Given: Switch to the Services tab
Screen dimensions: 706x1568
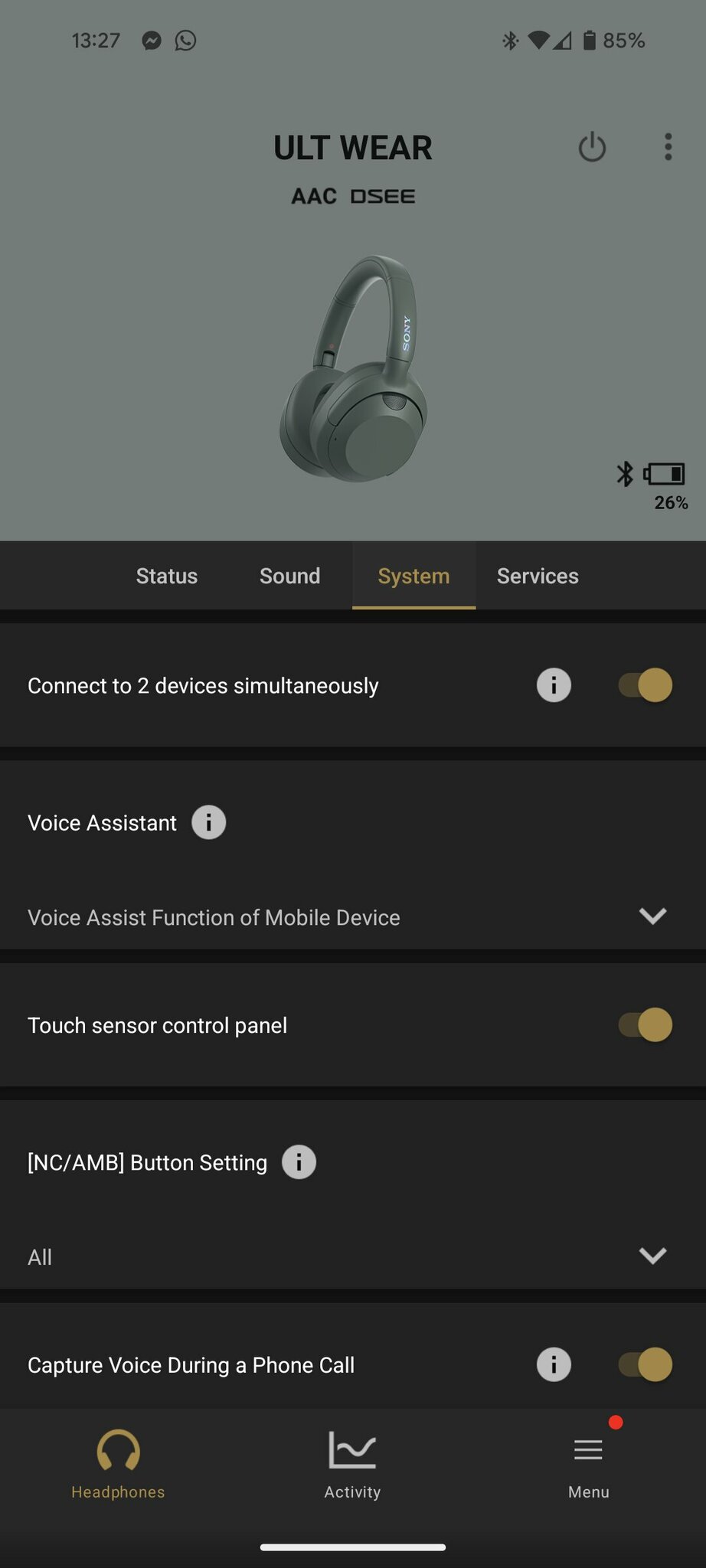Looking at the screenshot, I should [538, 576].
